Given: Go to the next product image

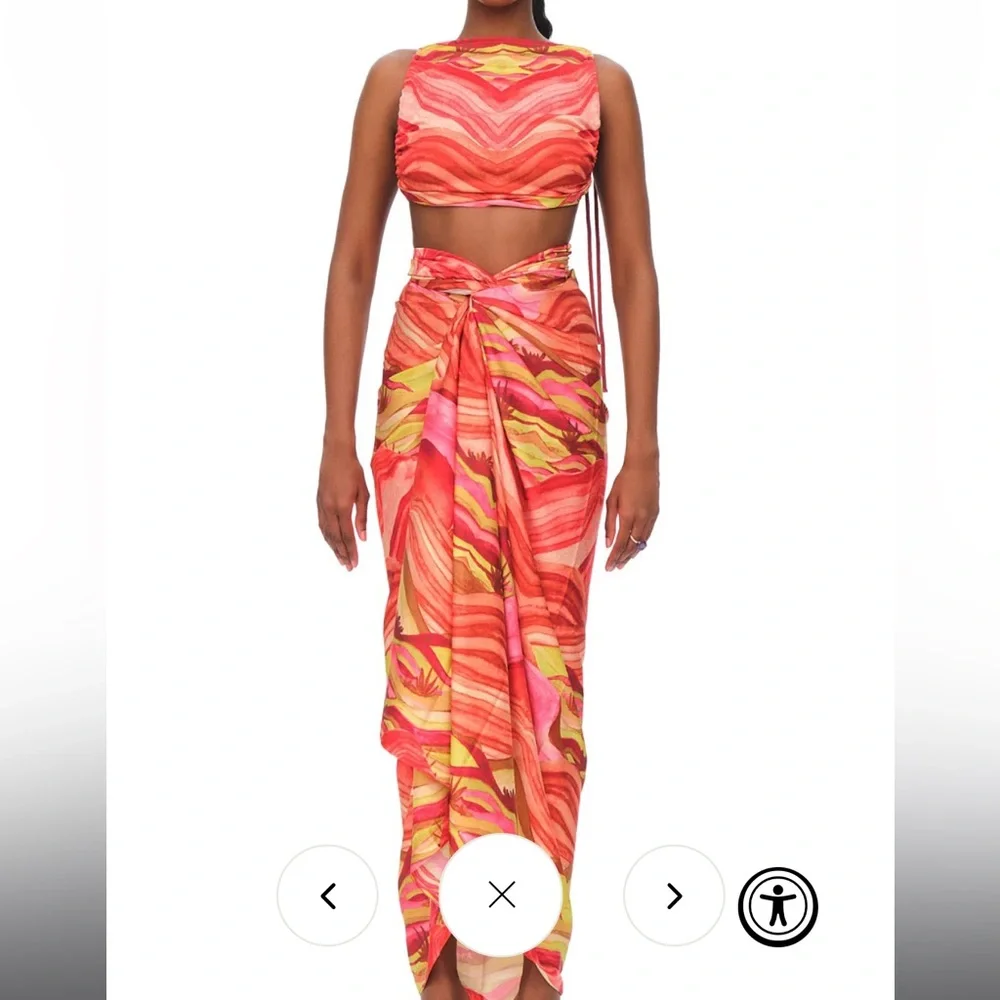Looking at the screenshot, I should [674, 896].
